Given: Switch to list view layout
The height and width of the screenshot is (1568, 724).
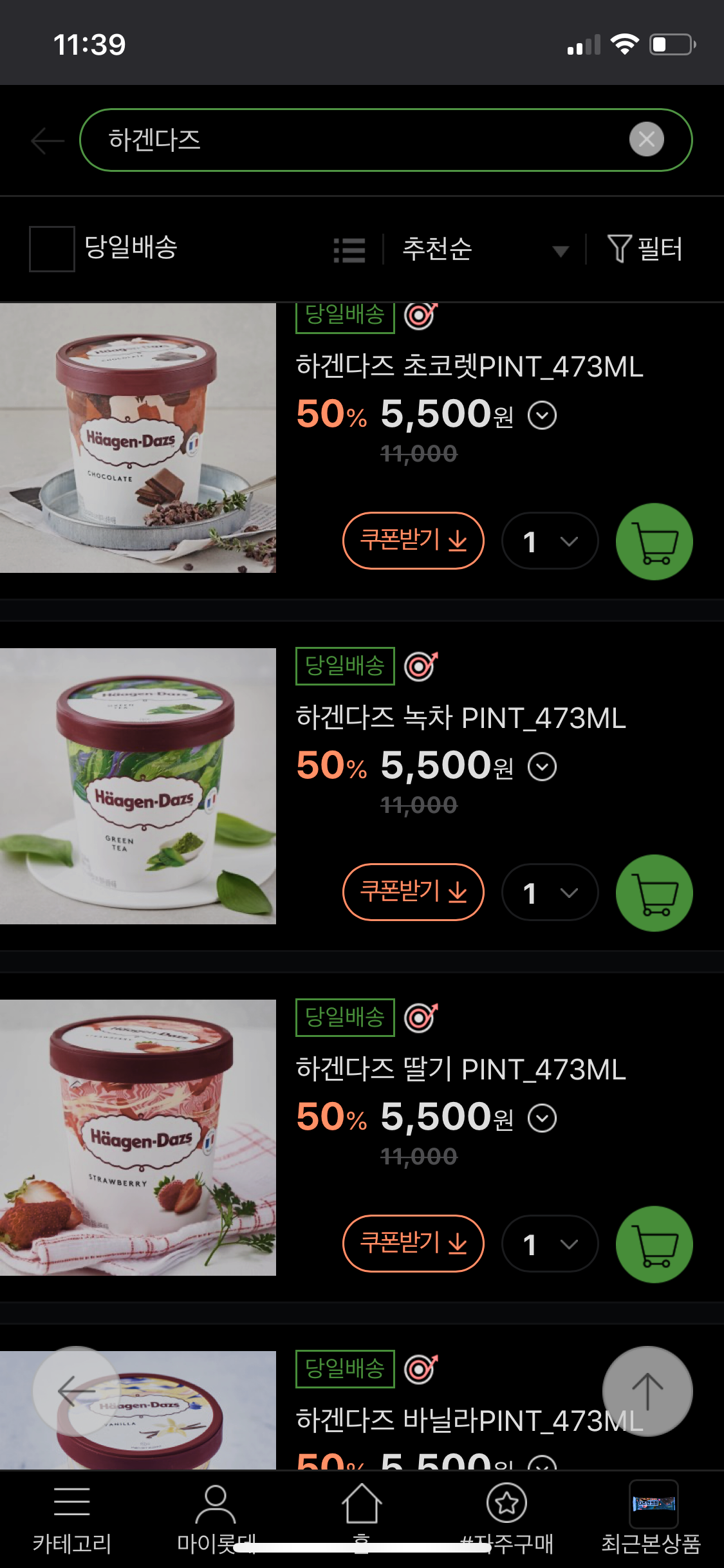Looking at the screenshot, I should tap(349, 250).
